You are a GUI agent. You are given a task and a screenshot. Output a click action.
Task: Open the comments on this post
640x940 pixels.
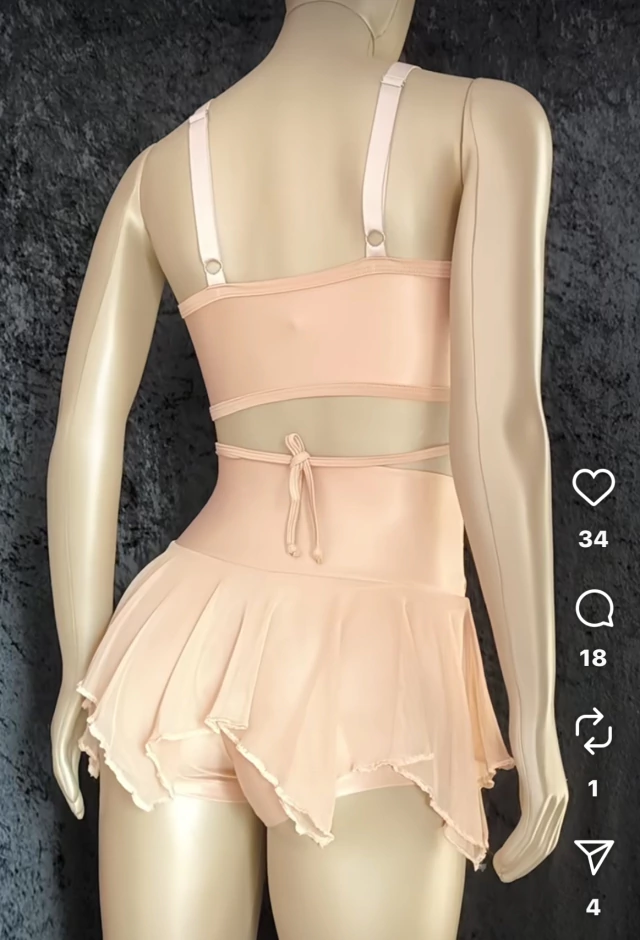[x=593, y=608]
